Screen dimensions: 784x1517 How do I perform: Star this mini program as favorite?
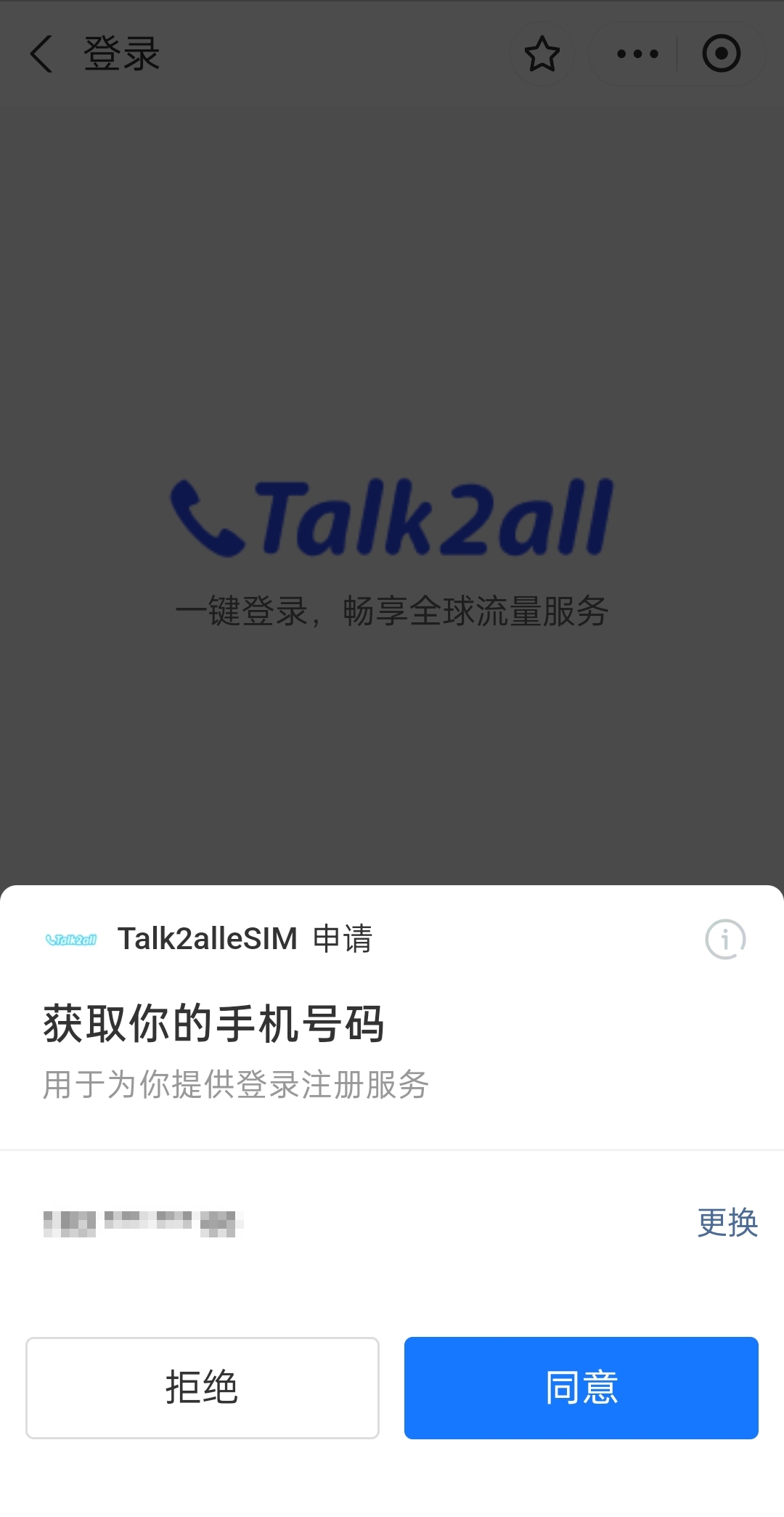[x=543, y=53]
